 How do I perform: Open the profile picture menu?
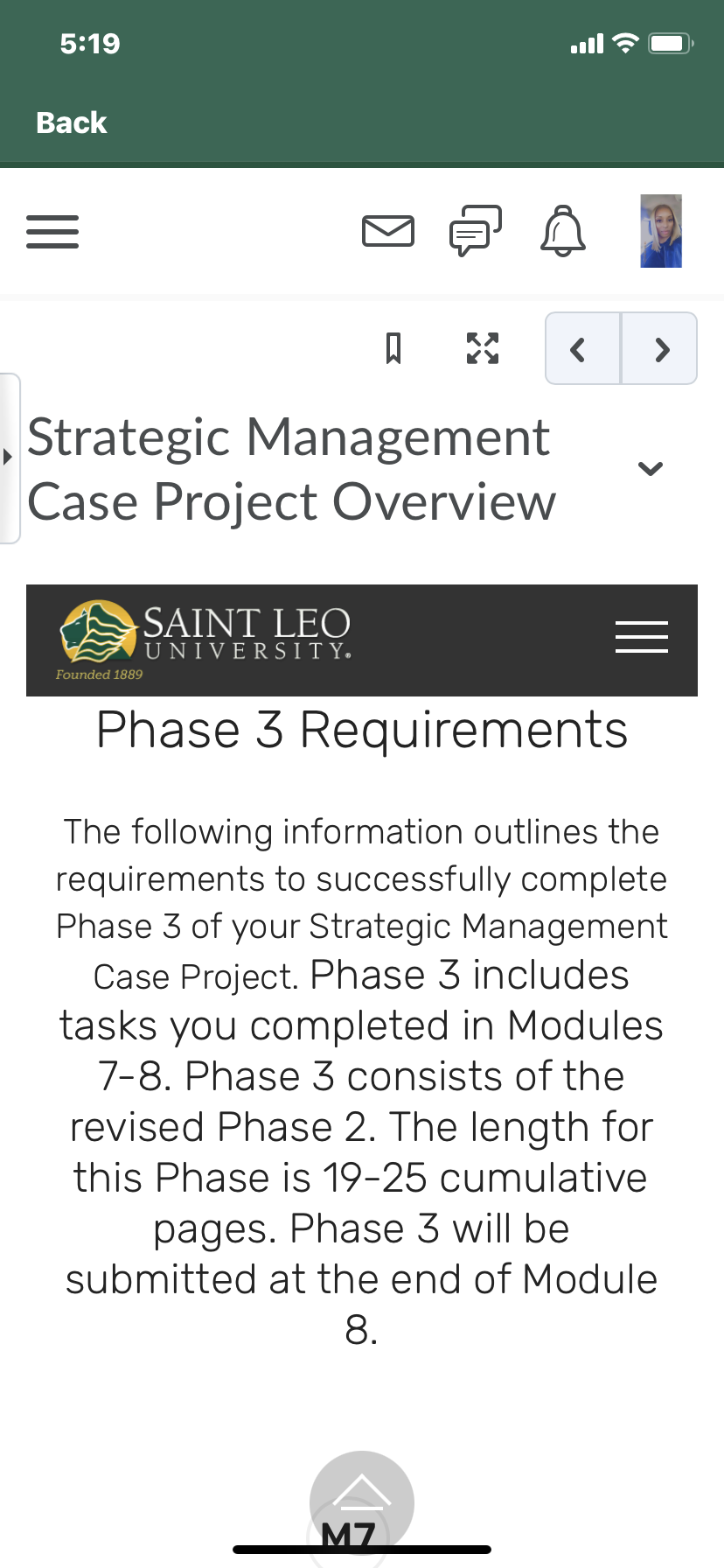(661, 231)
